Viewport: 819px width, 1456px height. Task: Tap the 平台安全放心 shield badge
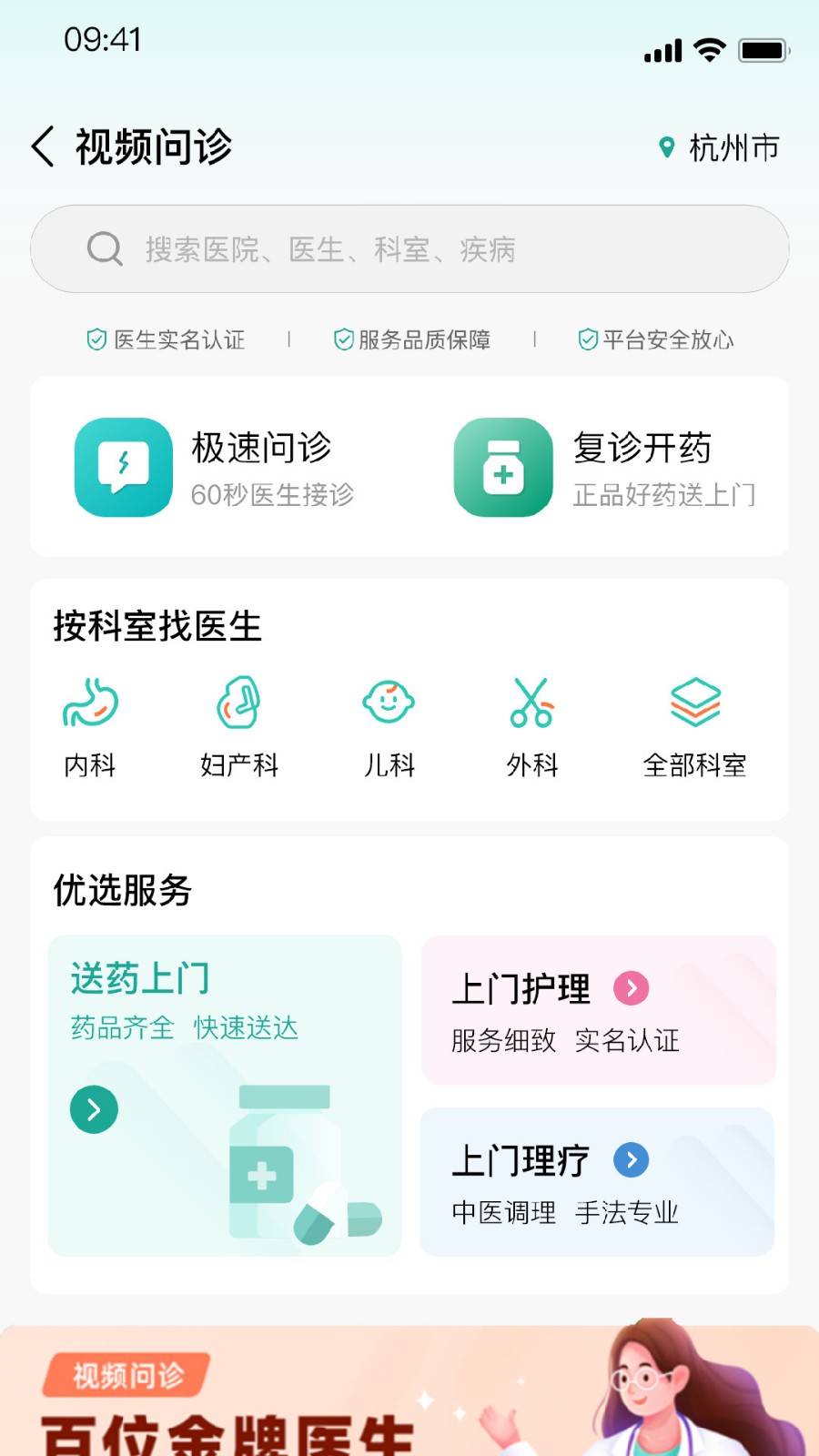(x=587, y=339)
